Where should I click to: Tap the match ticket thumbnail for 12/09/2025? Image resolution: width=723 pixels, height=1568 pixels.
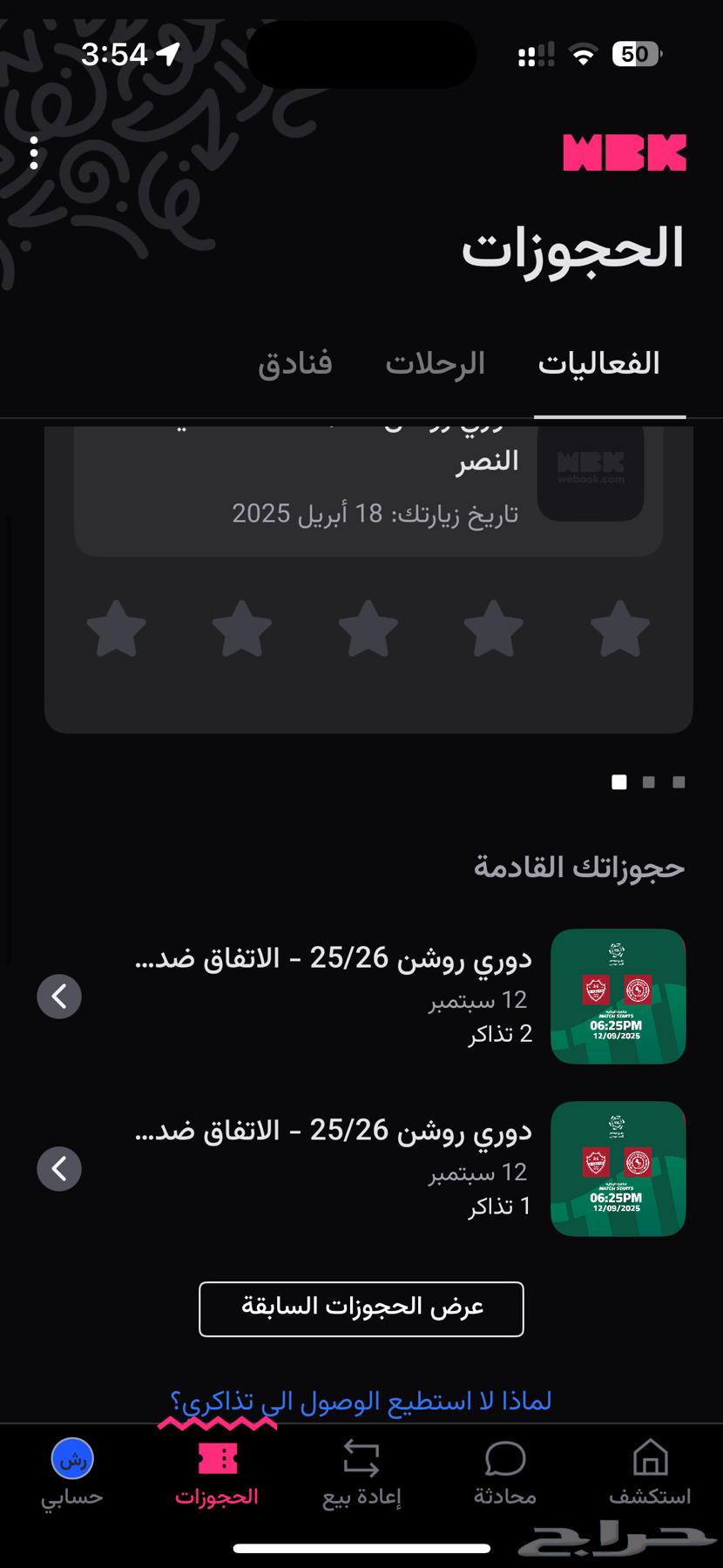tap(617, 996)
